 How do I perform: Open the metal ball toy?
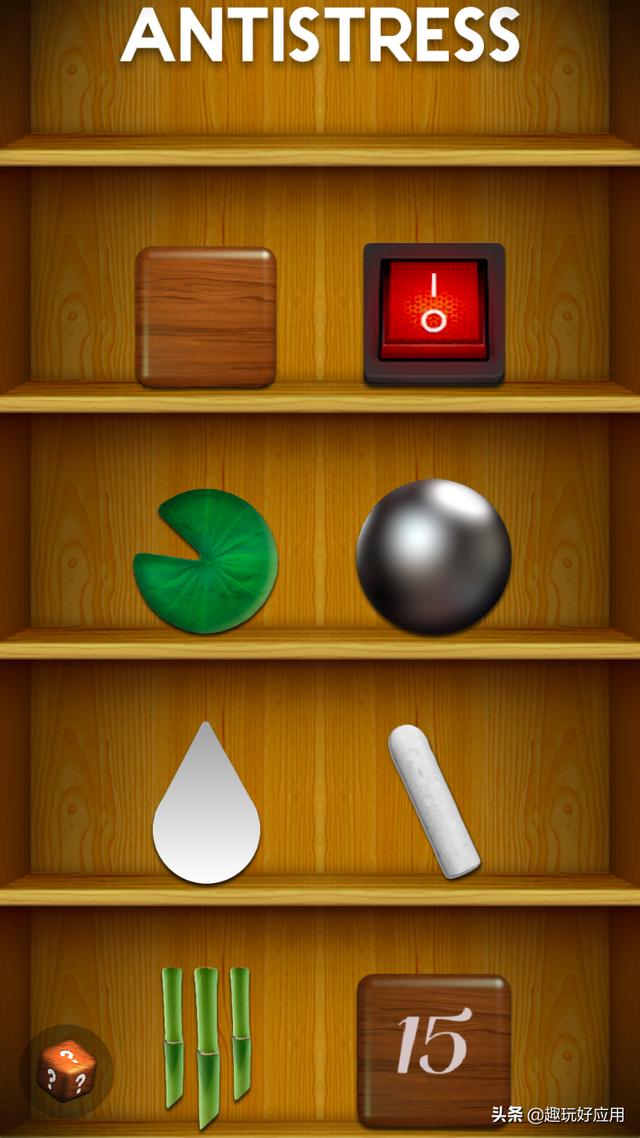pyautogui.click(x=434, y=556)
